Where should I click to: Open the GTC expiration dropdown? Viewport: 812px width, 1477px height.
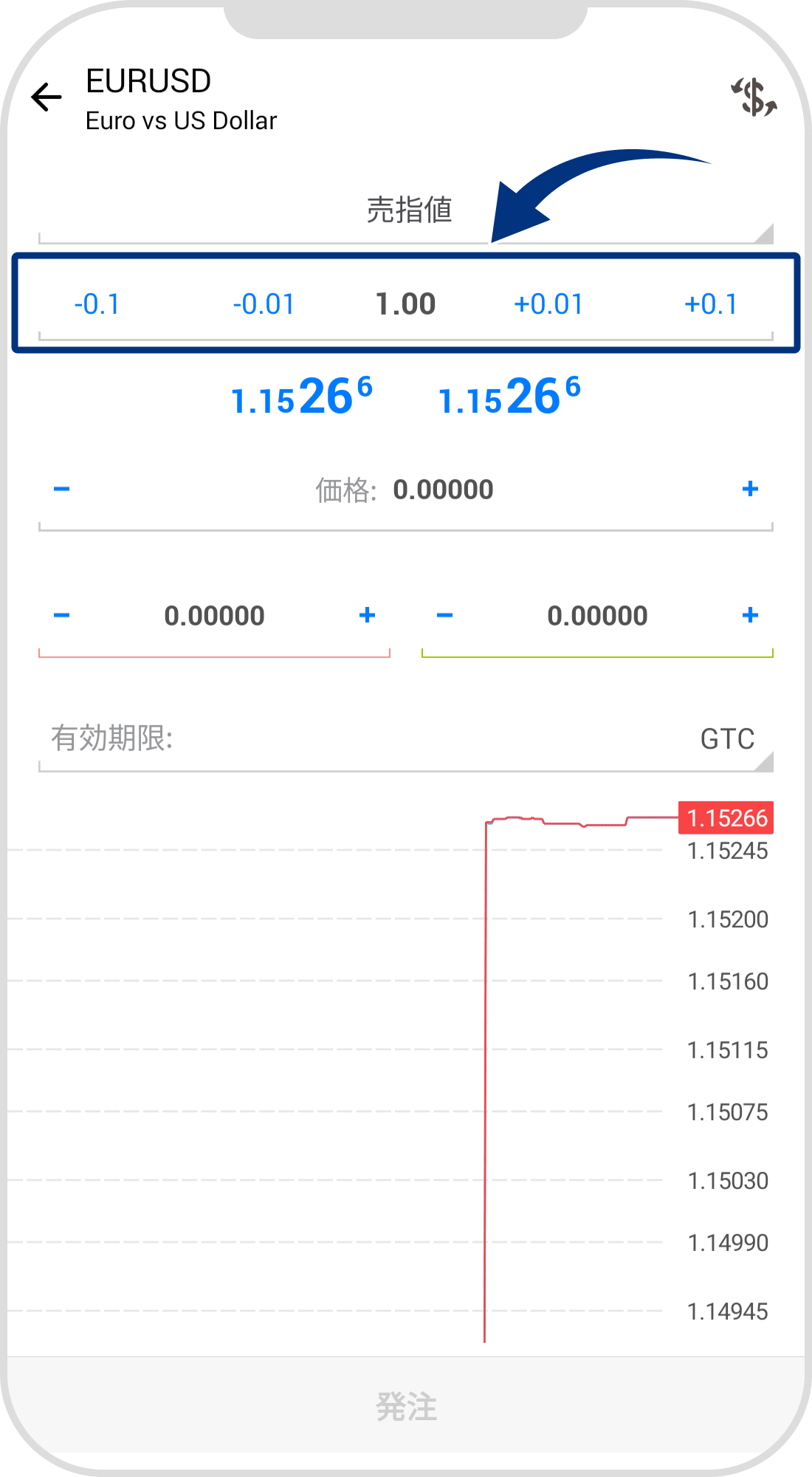pyautogui.click(x=727, y=738)
